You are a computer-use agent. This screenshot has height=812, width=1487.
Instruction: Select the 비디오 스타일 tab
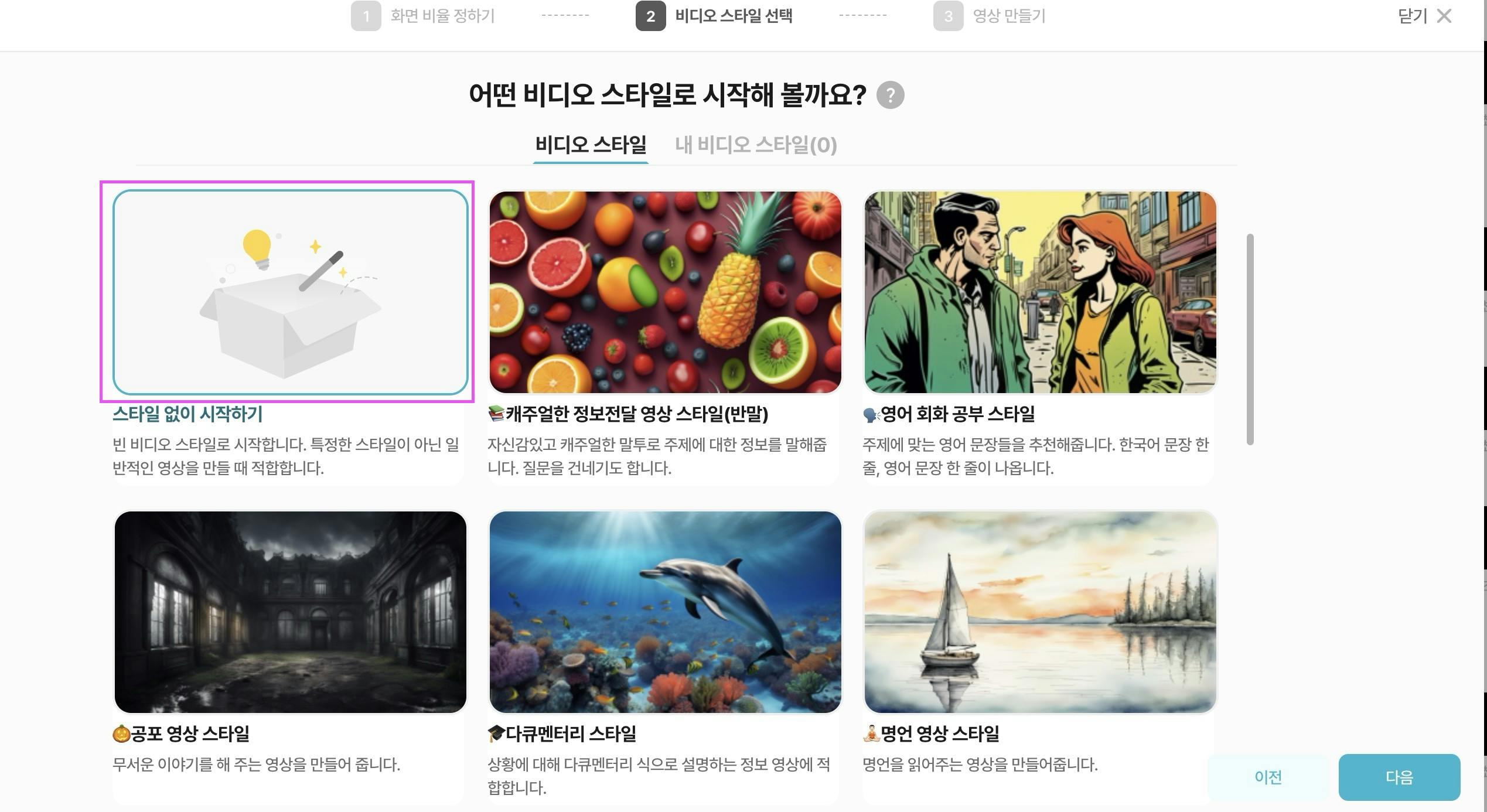(591, 145)
